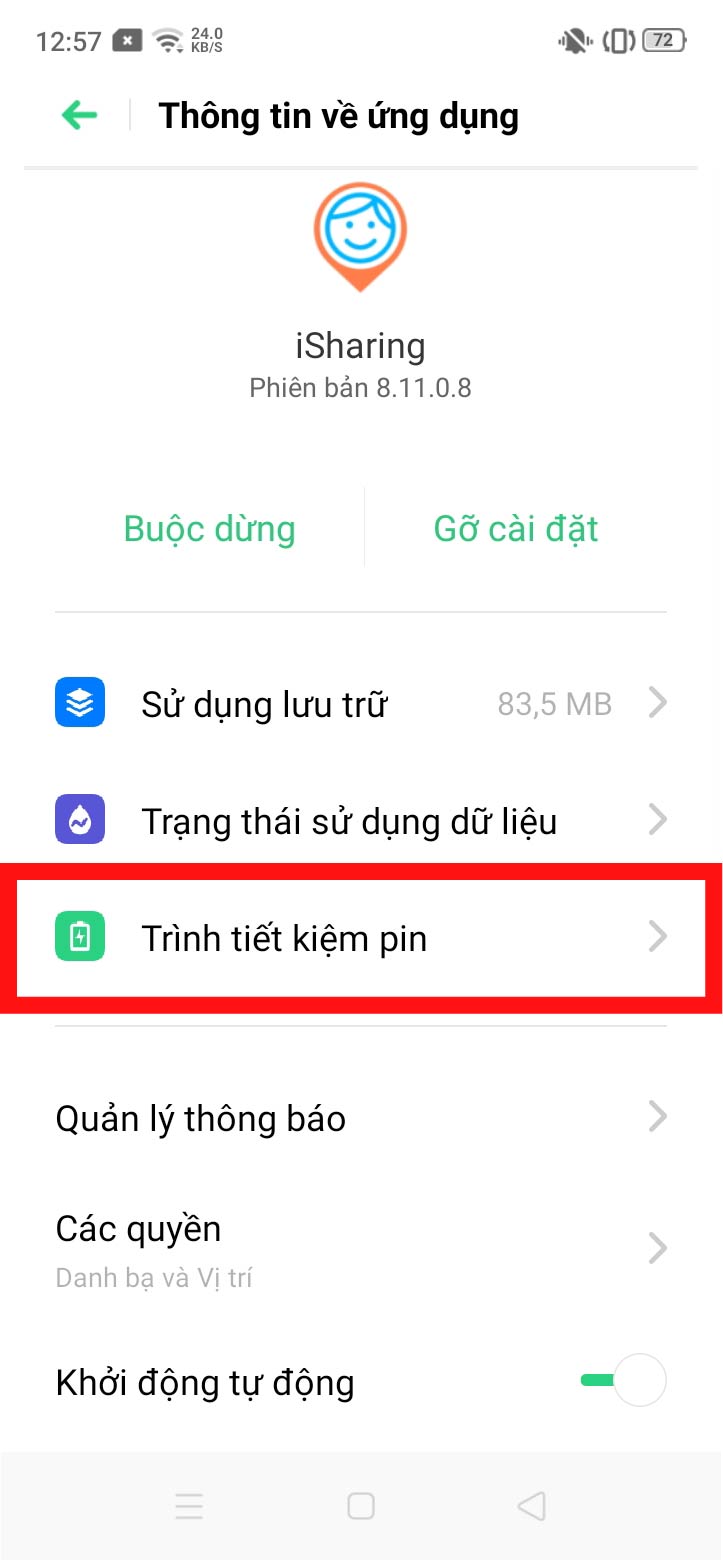Uninstall the app via Gỡ cài đặt

click(515, 528)
